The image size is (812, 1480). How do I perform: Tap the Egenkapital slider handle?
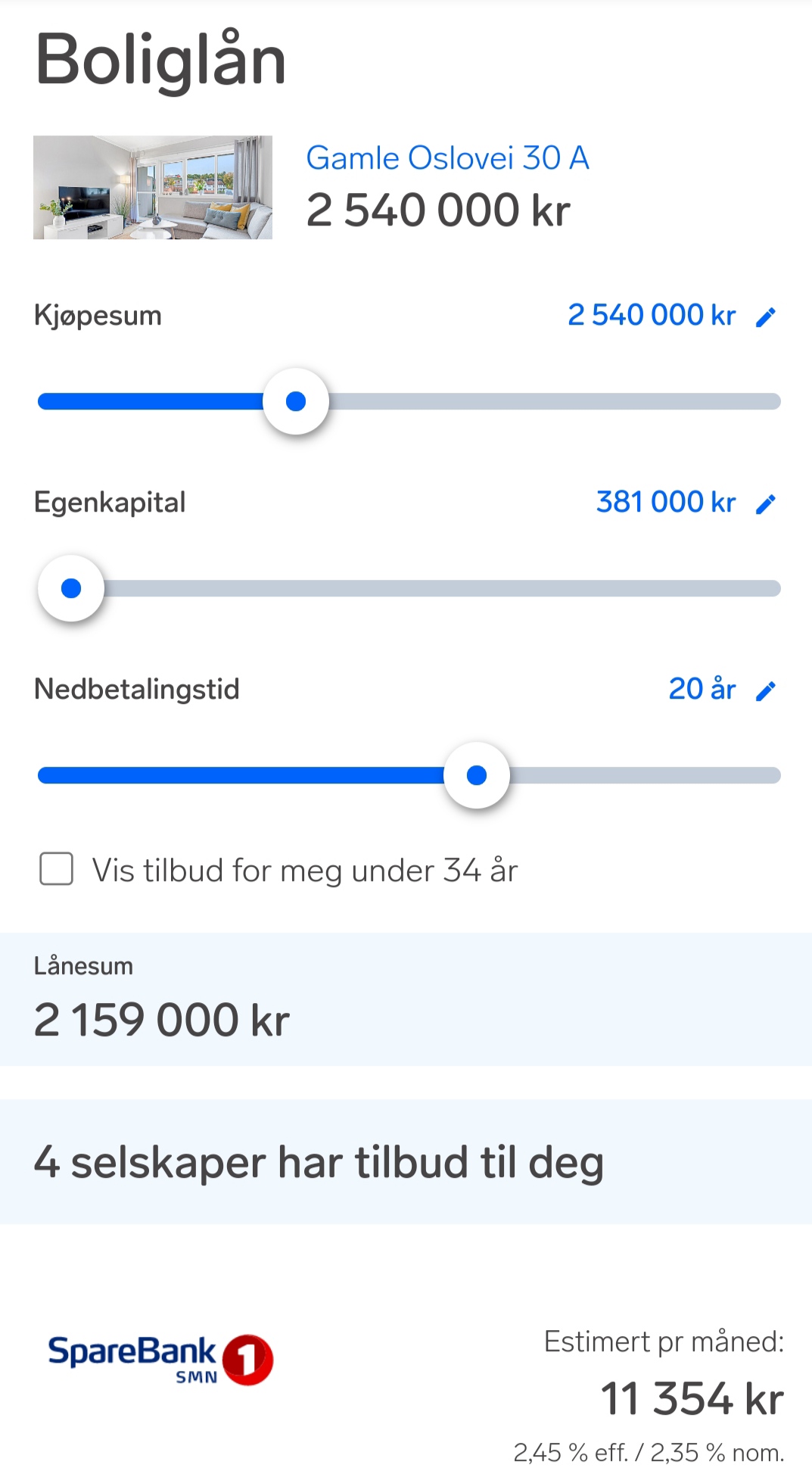[71, 588]
